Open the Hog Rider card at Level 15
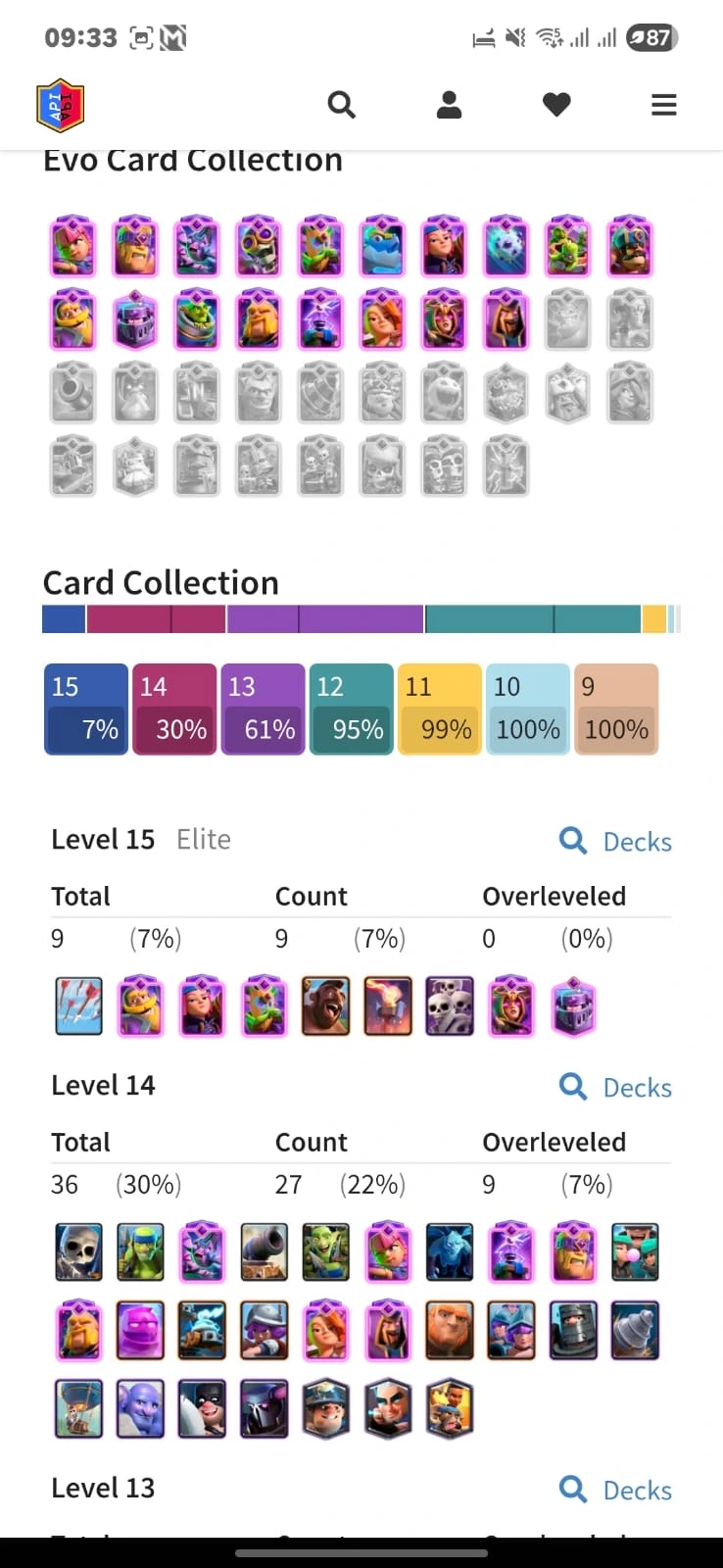Image resolution: width=723 pixels, height=1568 pixels. (x=325, y=1006)
